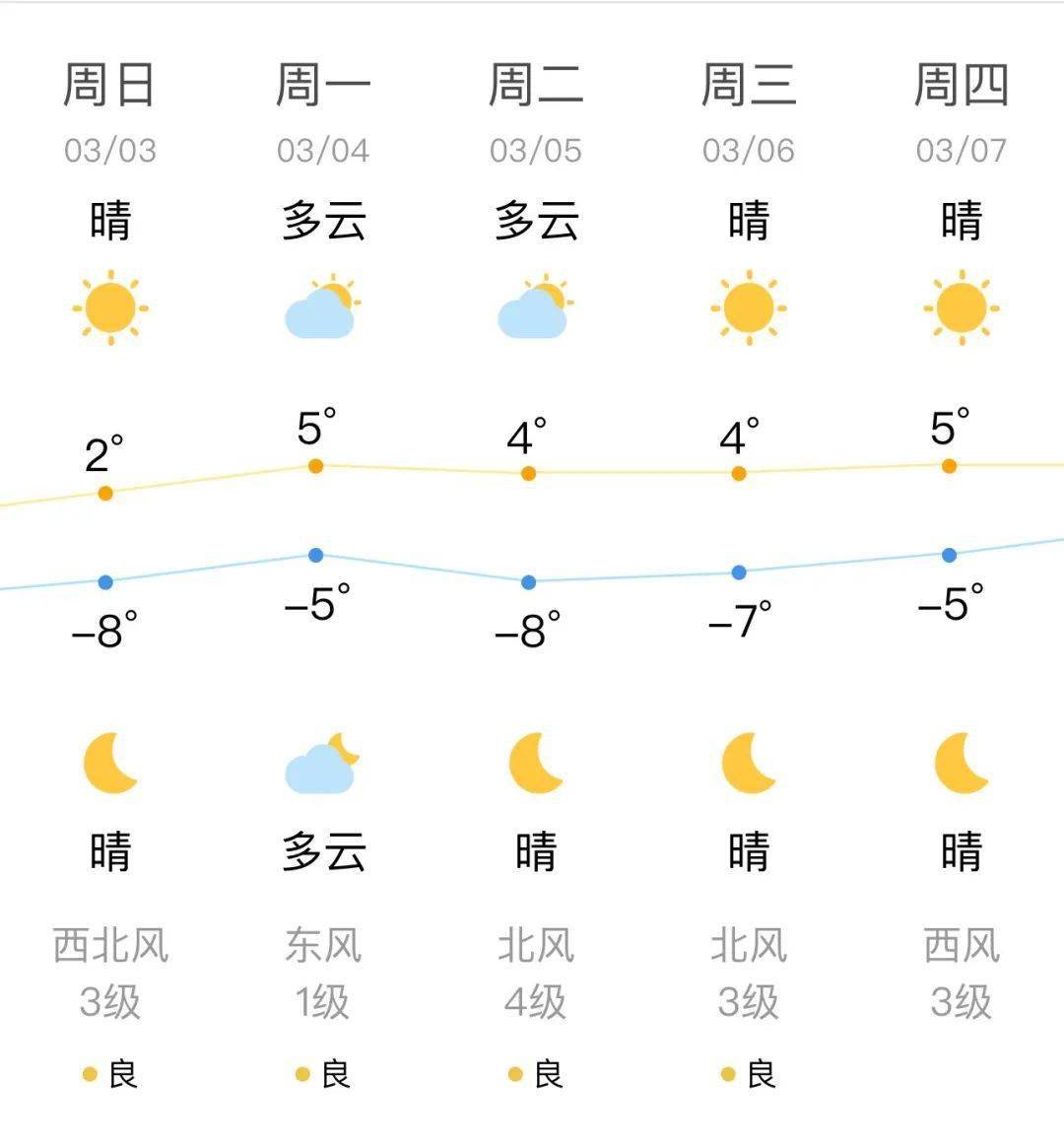Select the orange high-temperature dot for 周一

pyautogui.click(x=315, y=464)
